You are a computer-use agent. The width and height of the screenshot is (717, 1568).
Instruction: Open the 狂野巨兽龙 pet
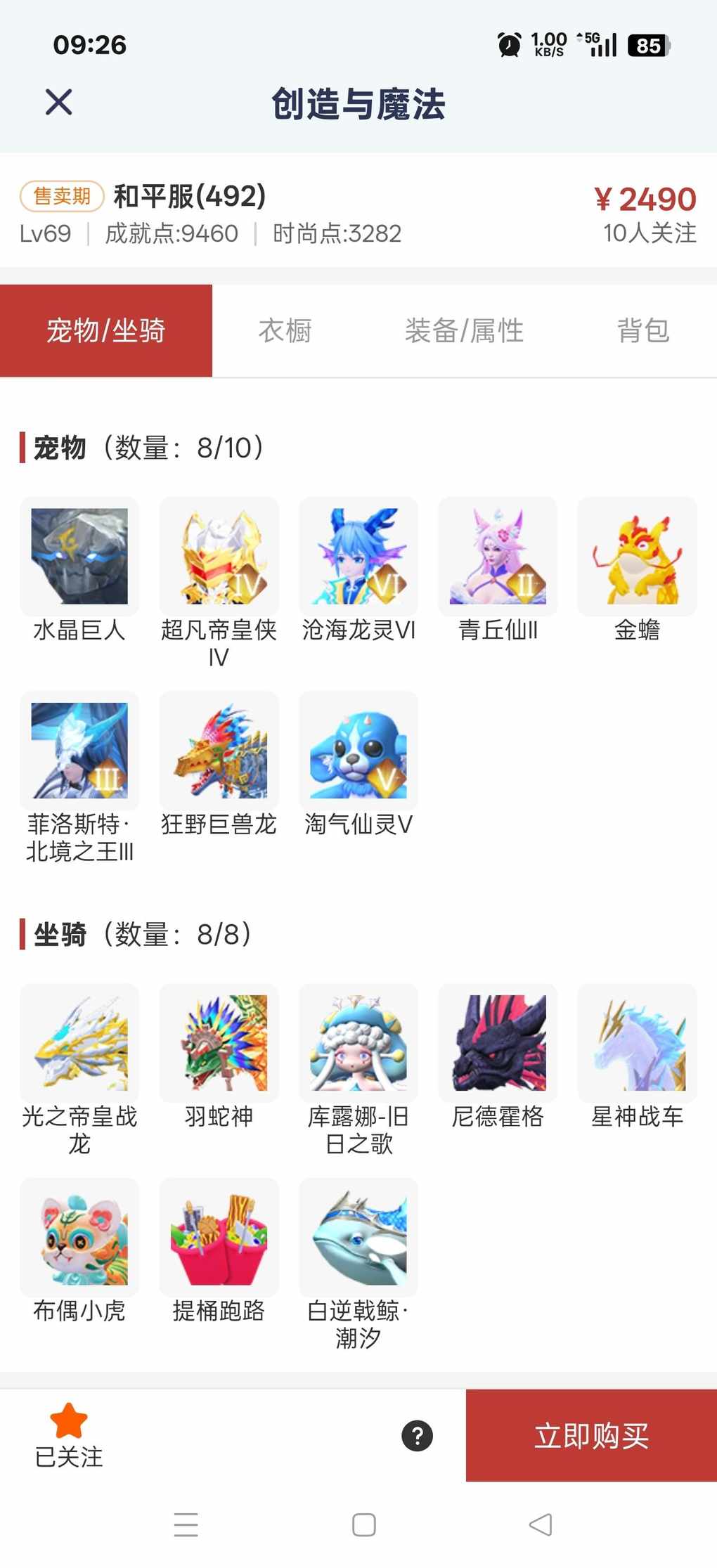(x=219, y=751)
